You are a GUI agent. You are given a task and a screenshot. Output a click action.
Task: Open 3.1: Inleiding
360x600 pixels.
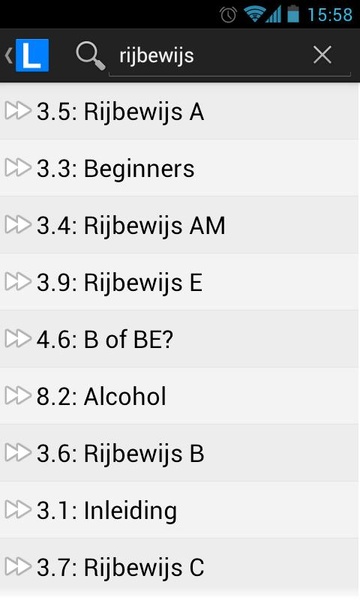point(179,510)
